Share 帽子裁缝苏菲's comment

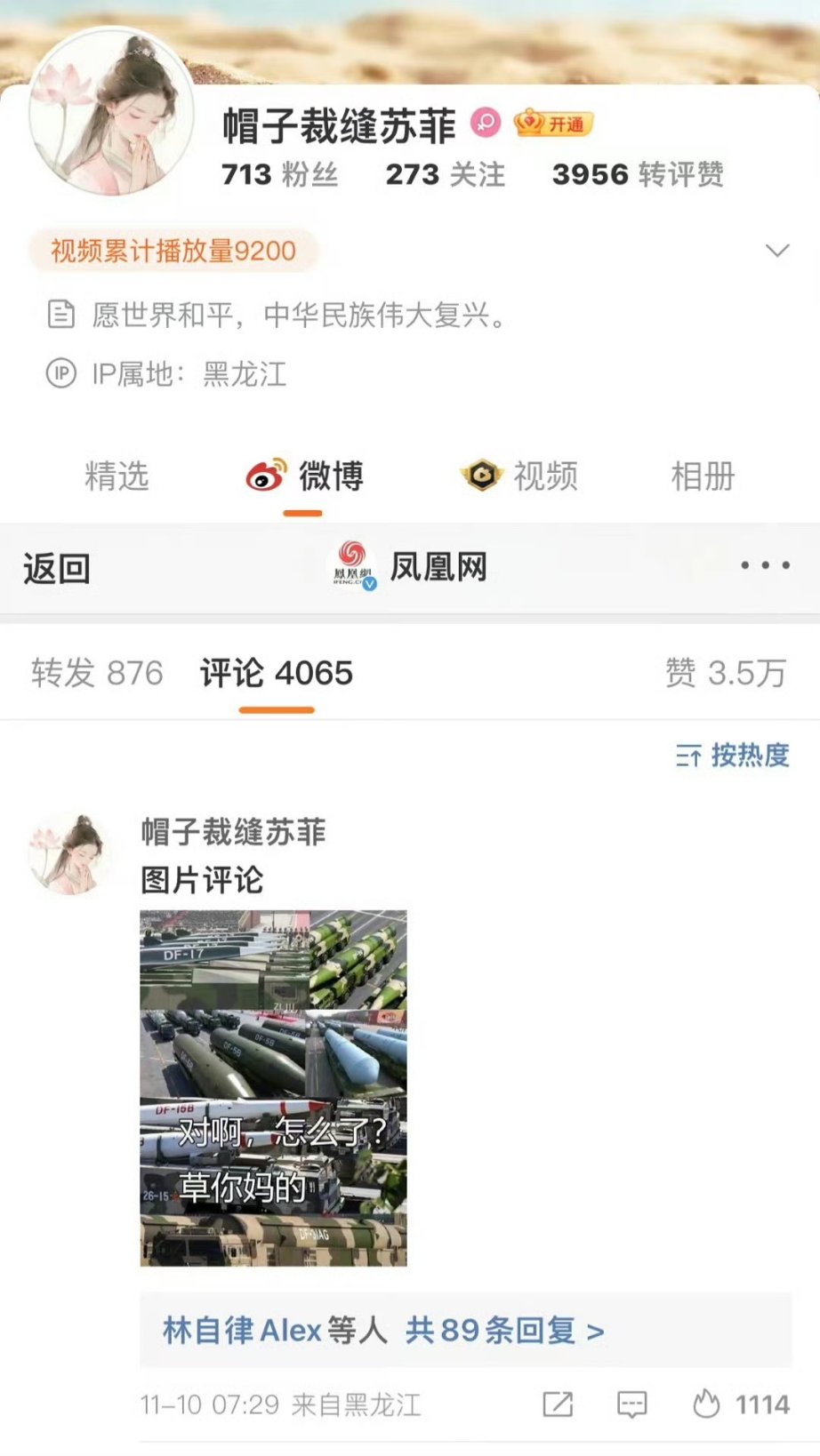pos(558,1404)
